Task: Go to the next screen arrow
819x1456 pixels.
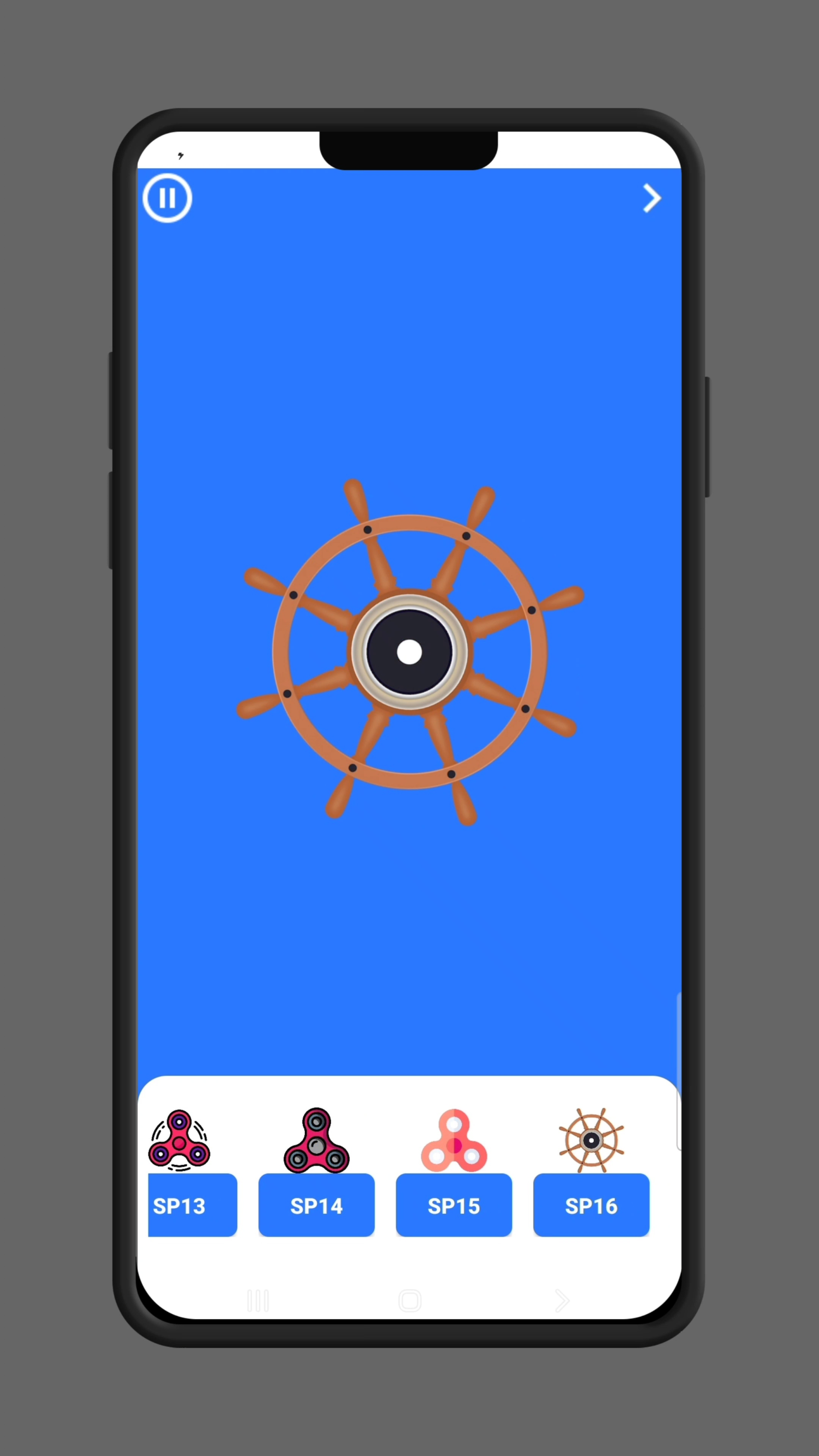Action: click(x=651, y=199)
